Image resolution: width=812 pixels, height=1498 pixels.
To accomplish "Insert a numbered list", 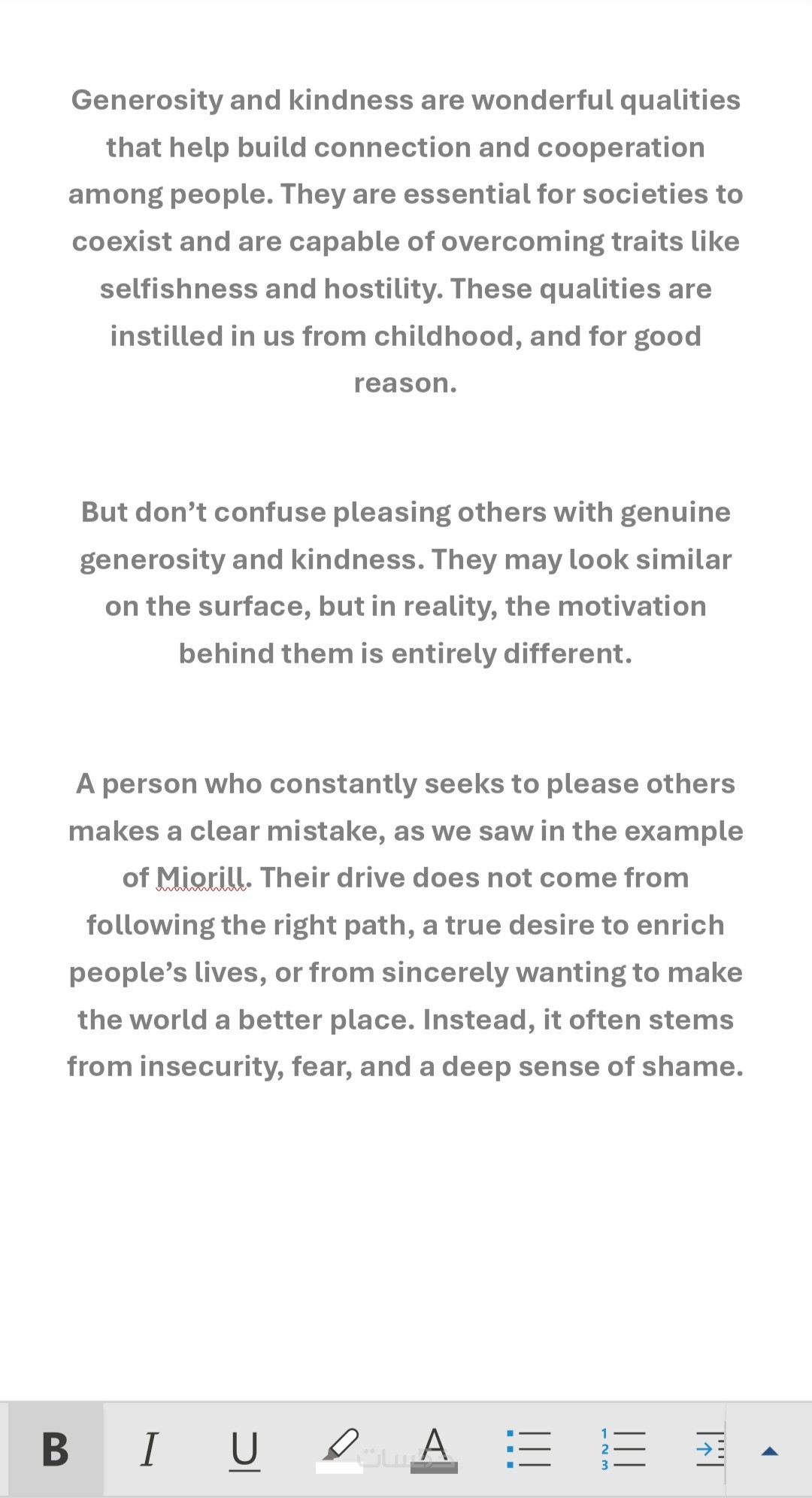I will pos(623,1448).
